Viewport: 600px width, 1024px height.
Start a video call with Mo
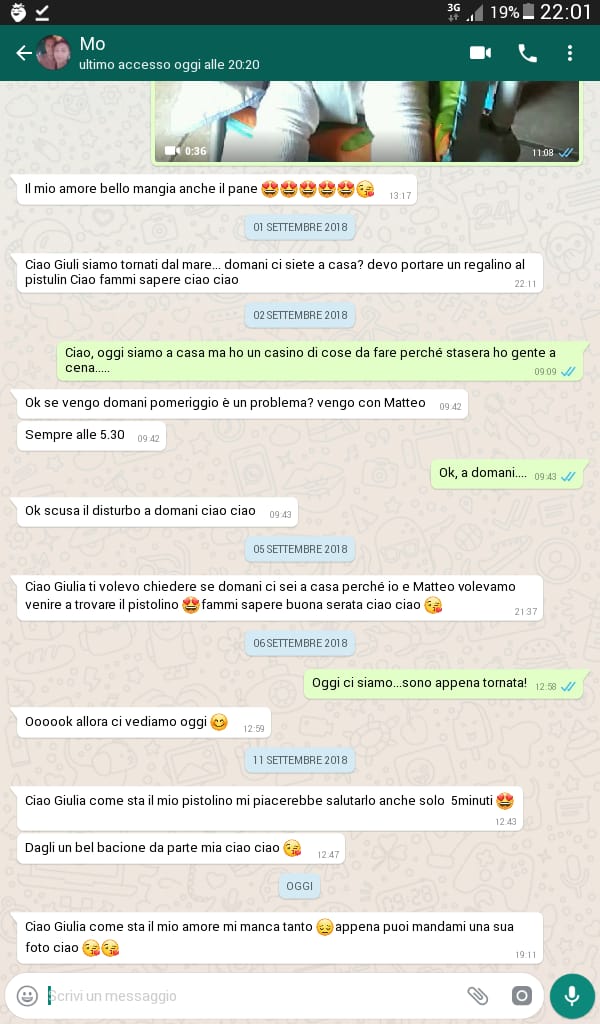point(481,53)
